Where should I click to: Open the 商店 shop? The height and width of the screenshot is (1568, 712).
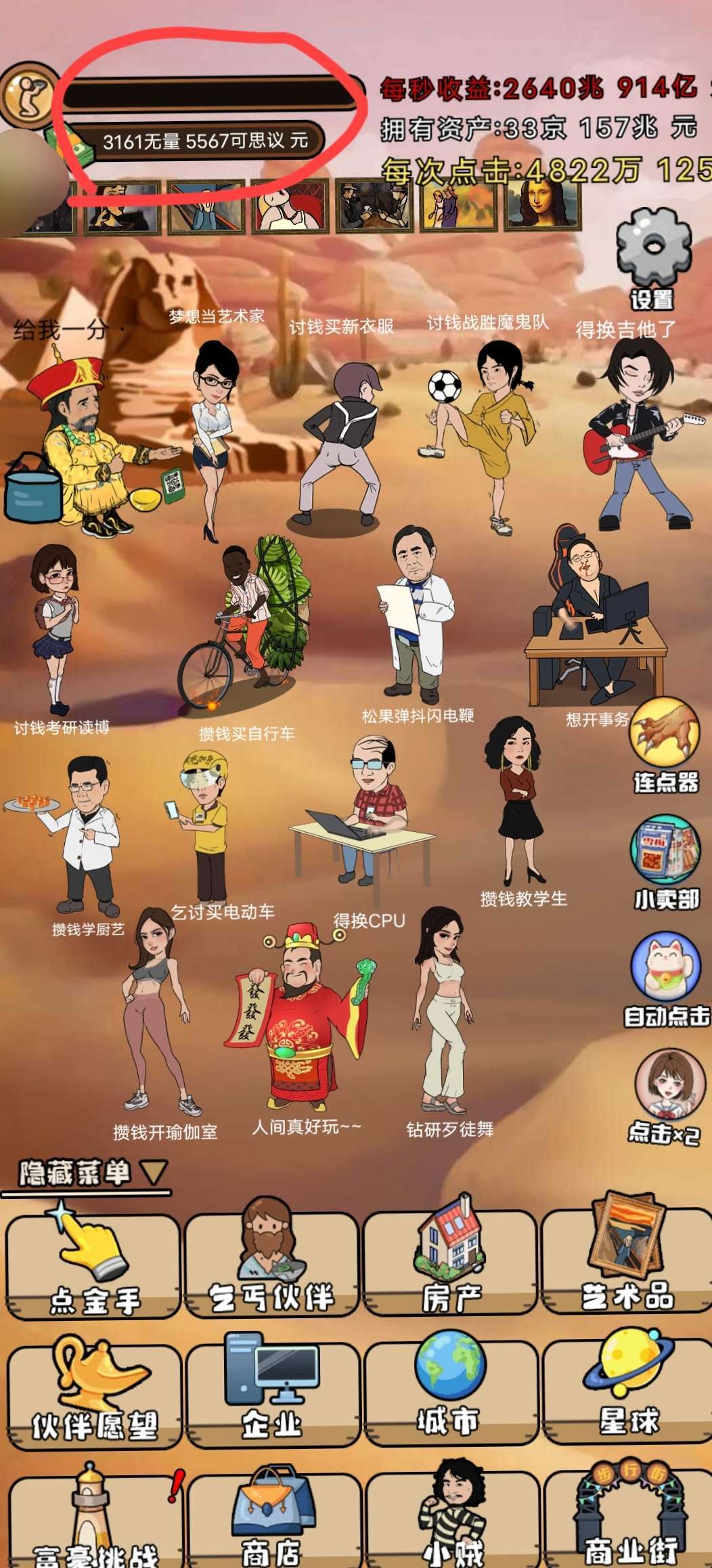272,1523
